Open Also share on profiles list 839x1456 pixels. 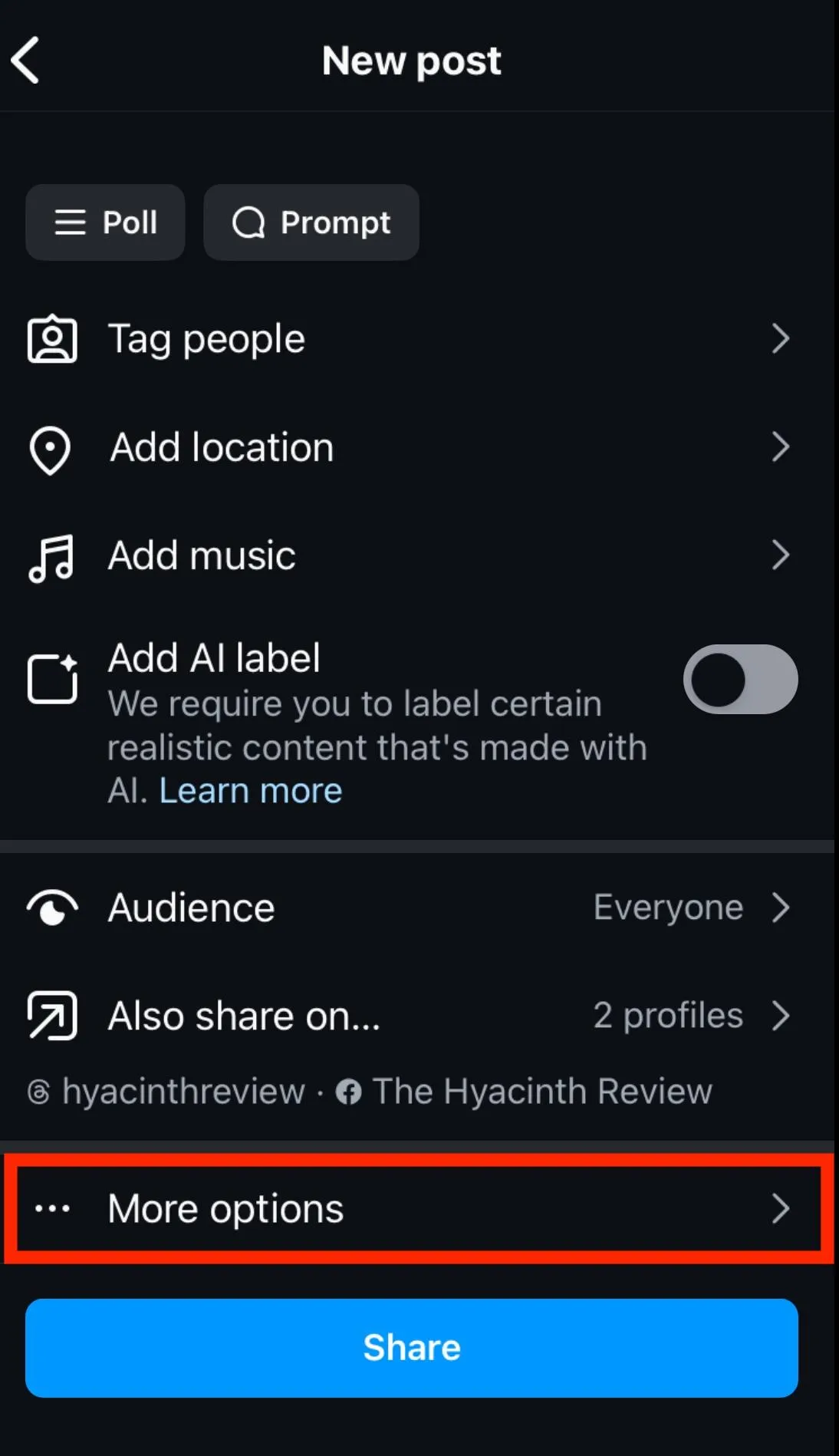(666, 1015)
